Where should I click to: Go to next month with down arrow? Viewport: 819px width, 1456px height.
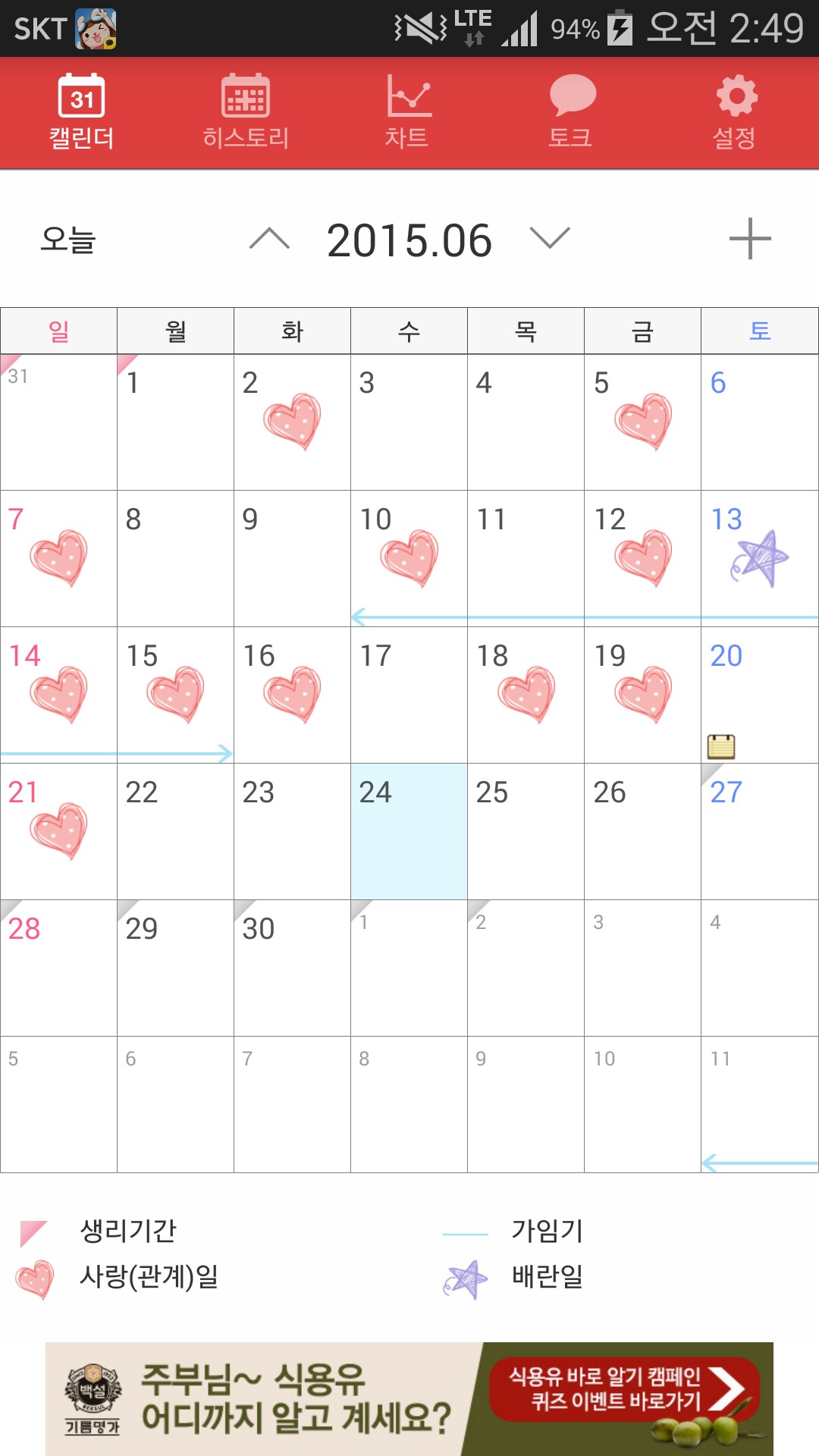click(x=550, y=238)
